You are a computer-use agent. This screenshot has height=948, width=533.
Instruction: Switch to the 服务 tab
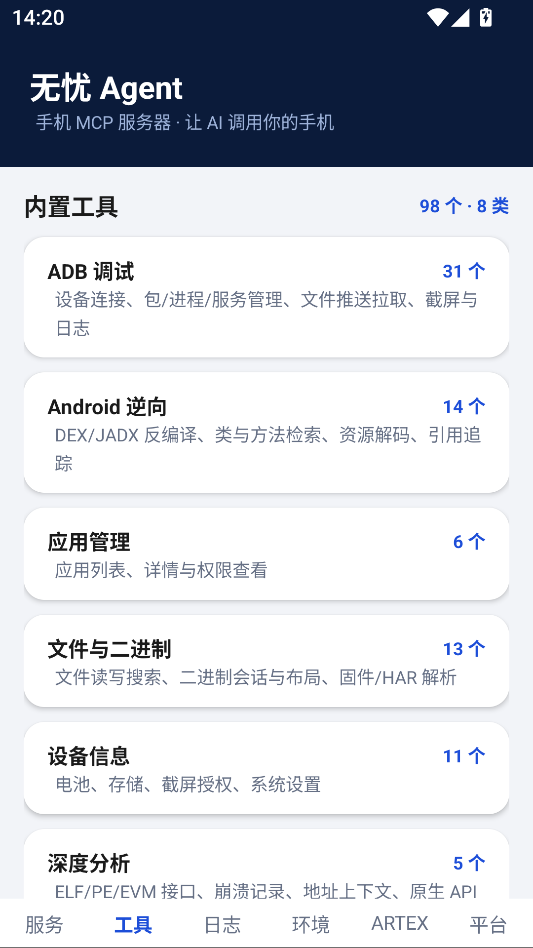(x=44, y=924)
